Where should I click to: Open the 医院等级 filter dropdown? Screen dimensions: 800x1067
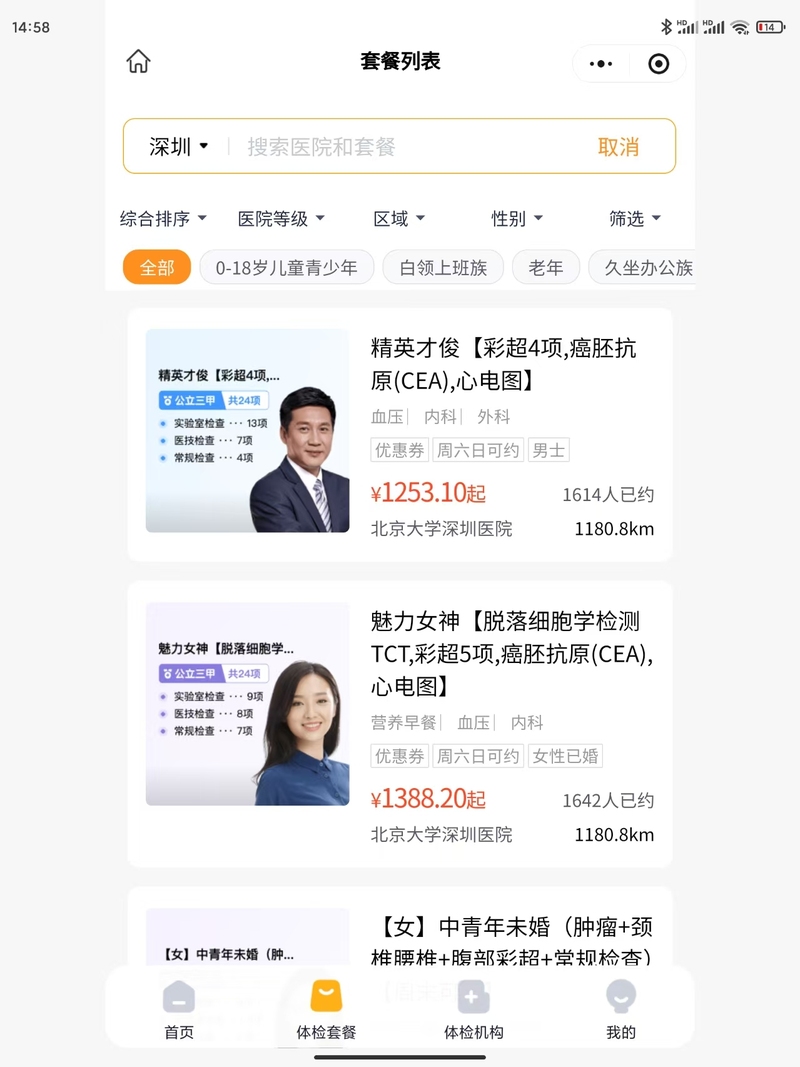(280, 218)
